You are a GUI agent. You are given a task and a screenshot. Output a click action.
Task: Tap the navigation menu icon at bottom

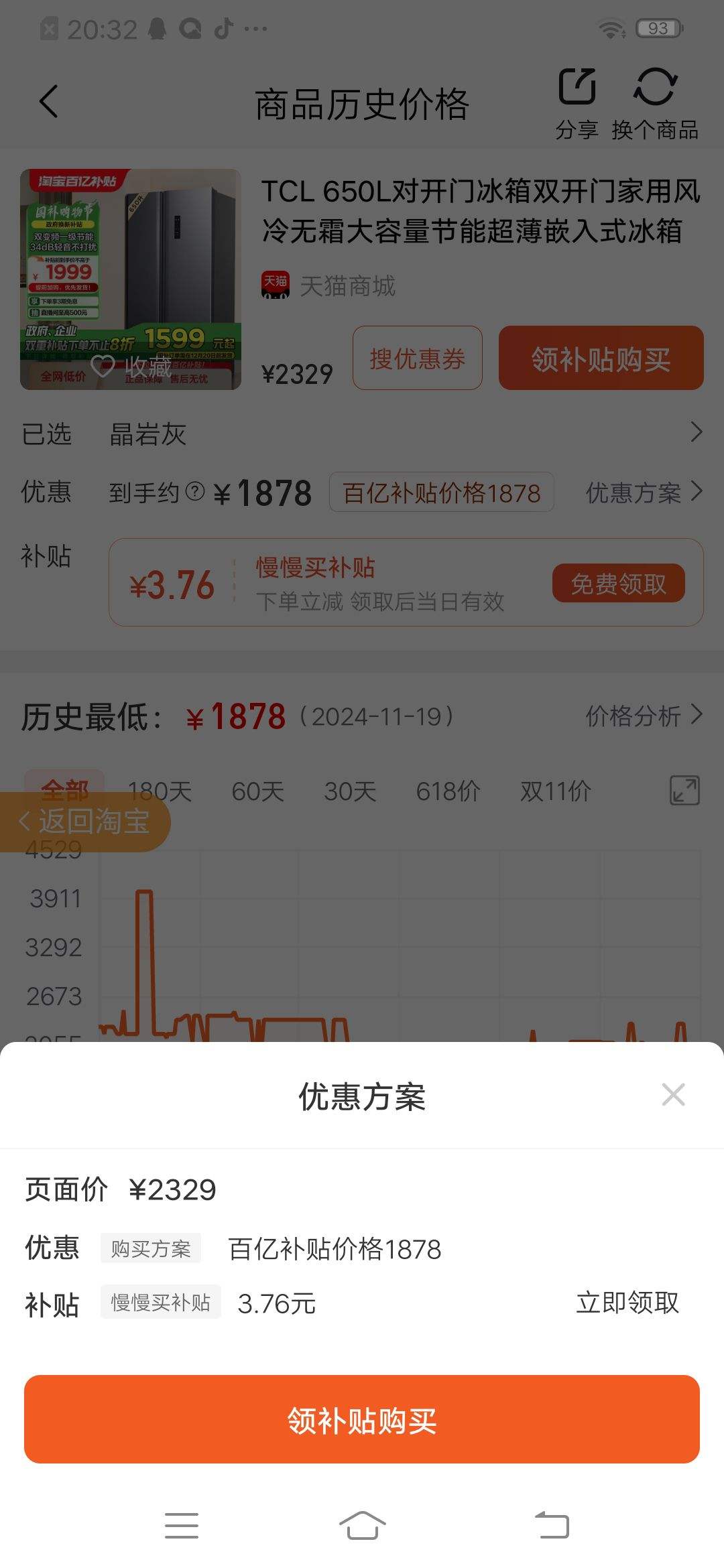pos(181,1525)
